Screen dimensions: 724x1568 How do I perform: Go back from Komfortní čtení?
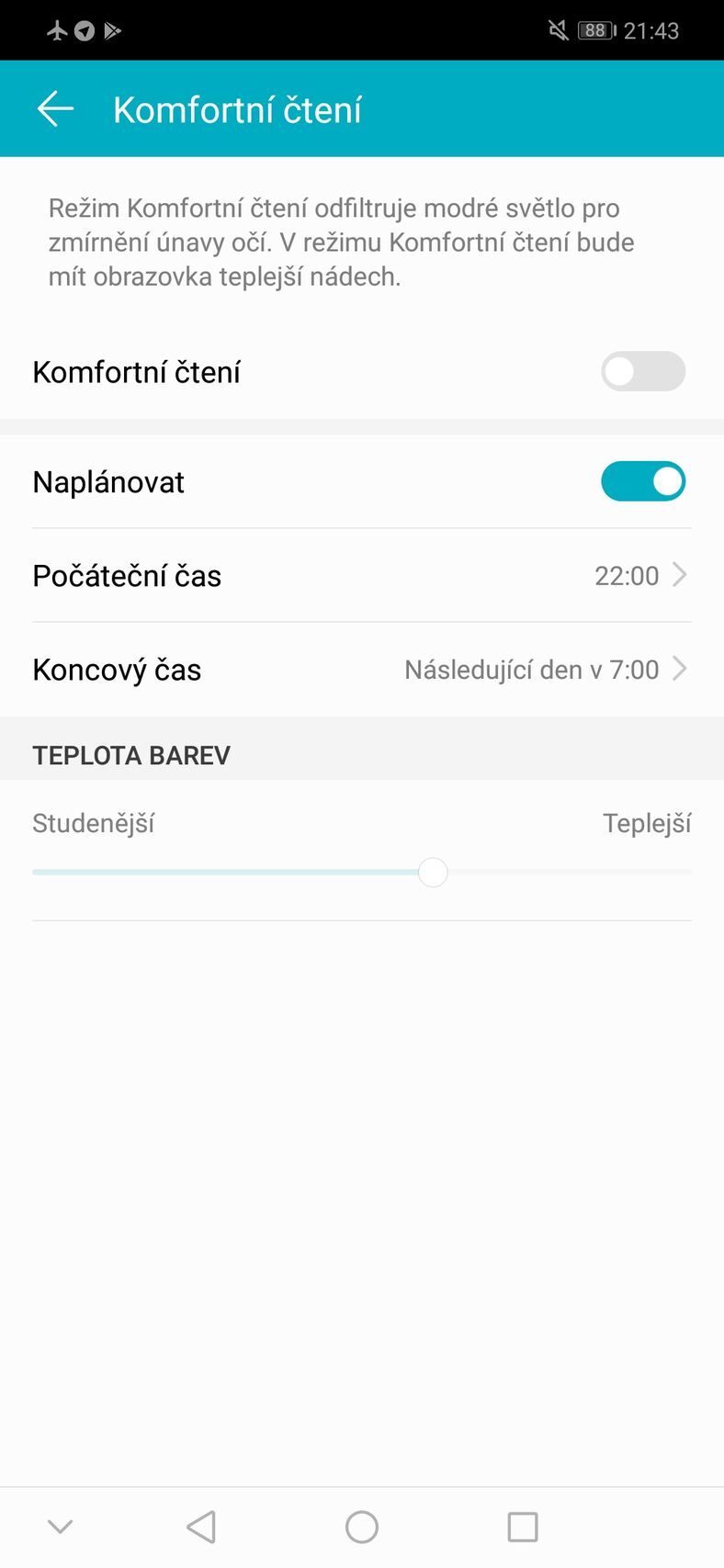[x=55, y=109]
